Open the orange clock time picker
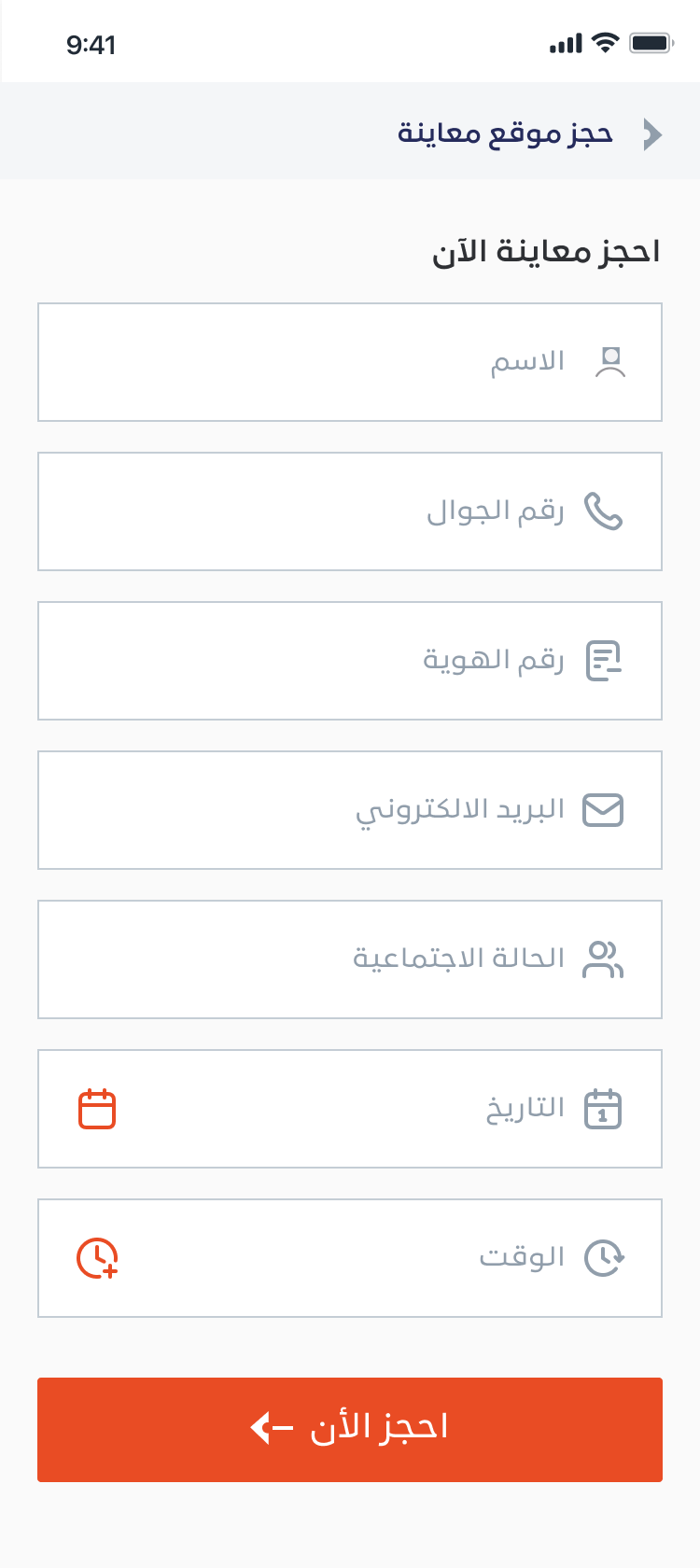Image resolution: width=700 pixels, height=1568 pixels. (97, 1258)
